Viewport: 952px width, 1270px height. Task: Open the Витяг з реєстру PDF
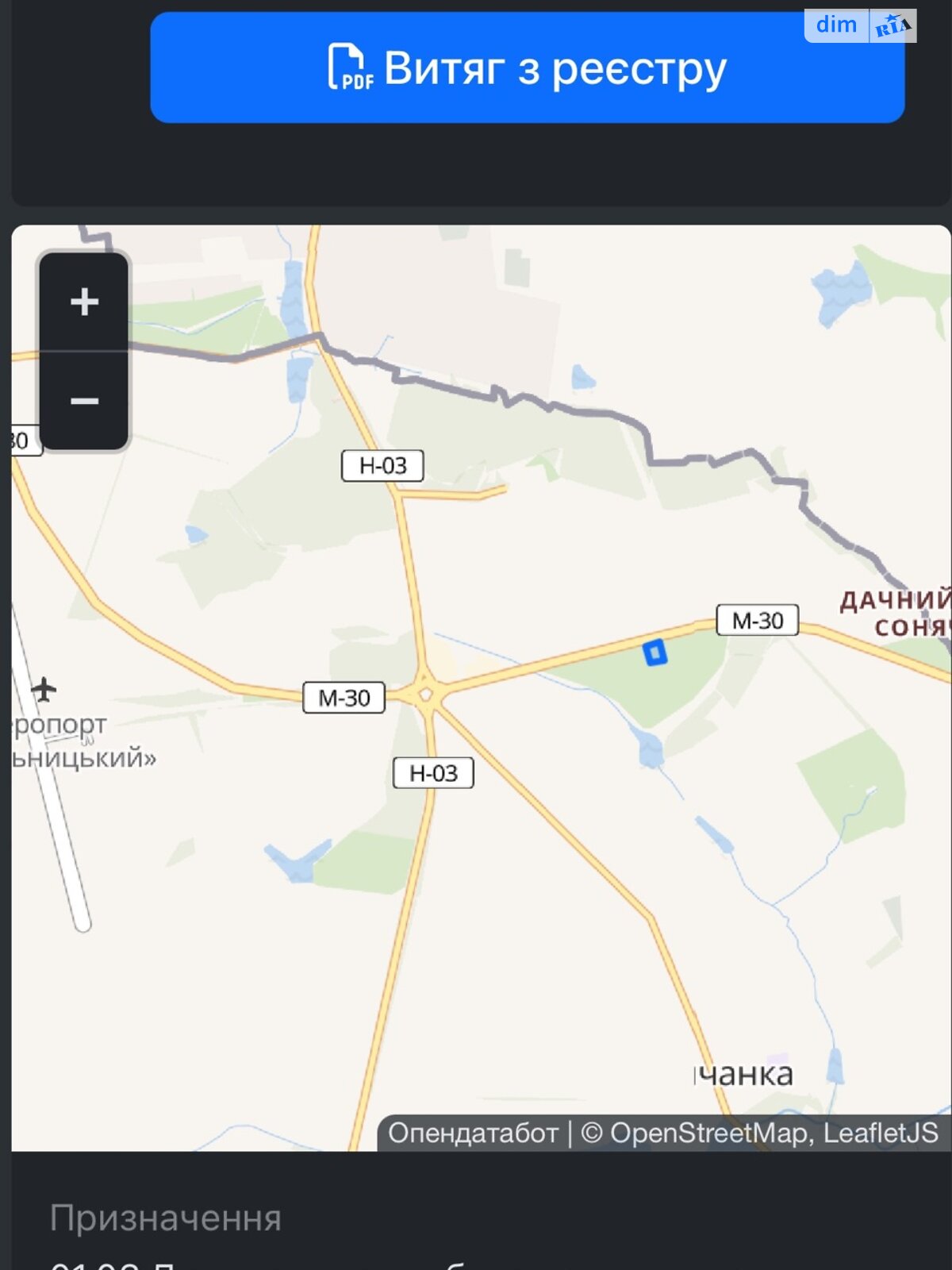pyautogui.click(x=527, y=68)
